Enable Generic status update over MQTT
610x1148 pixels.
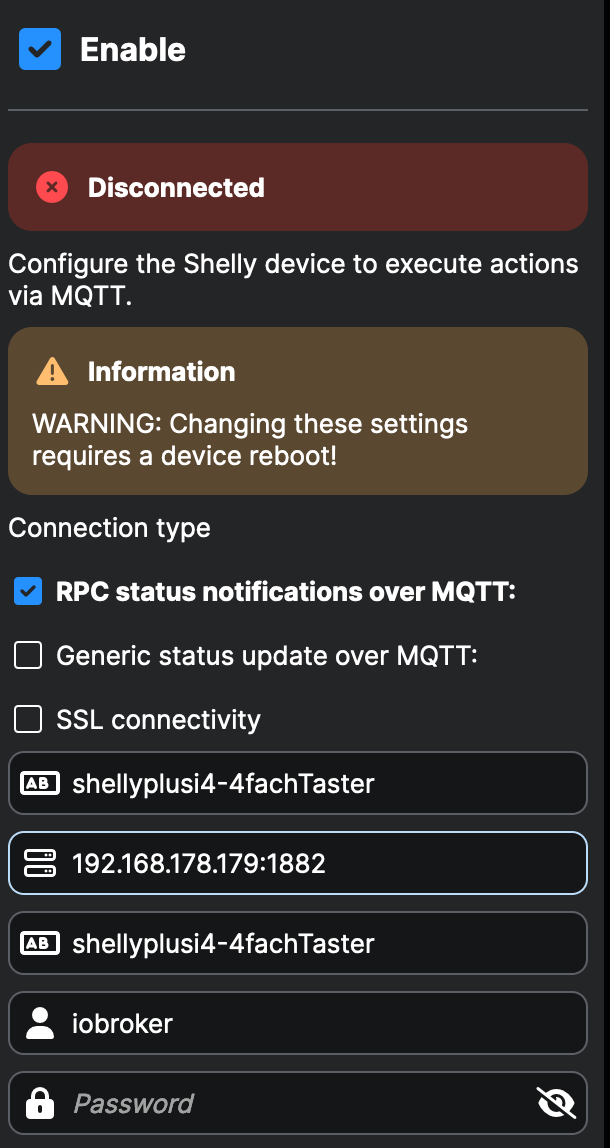point(28,656)
